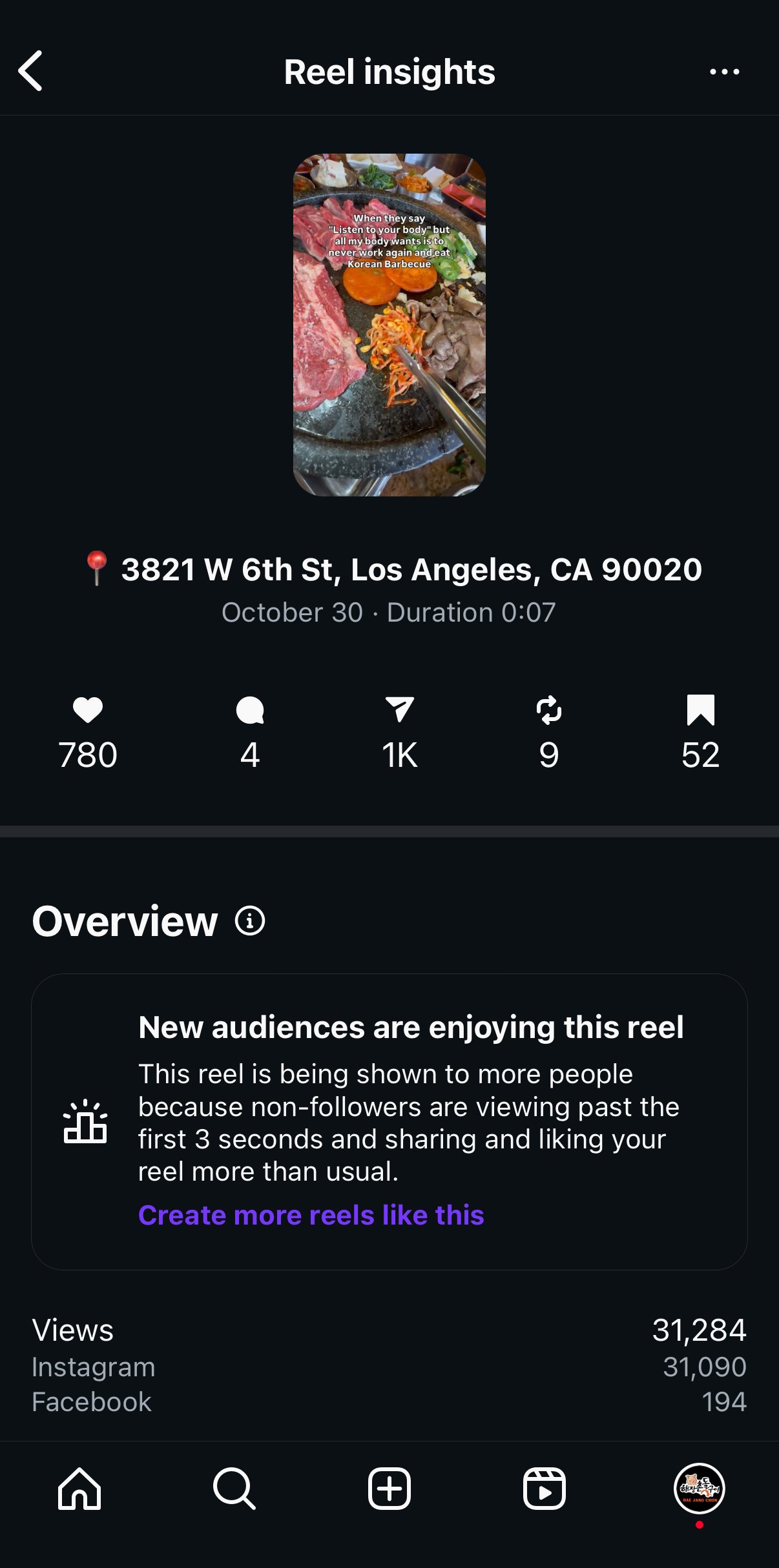779x1568 pixels.
Task: Go to the Home tab
Action: pos(79,1489)
